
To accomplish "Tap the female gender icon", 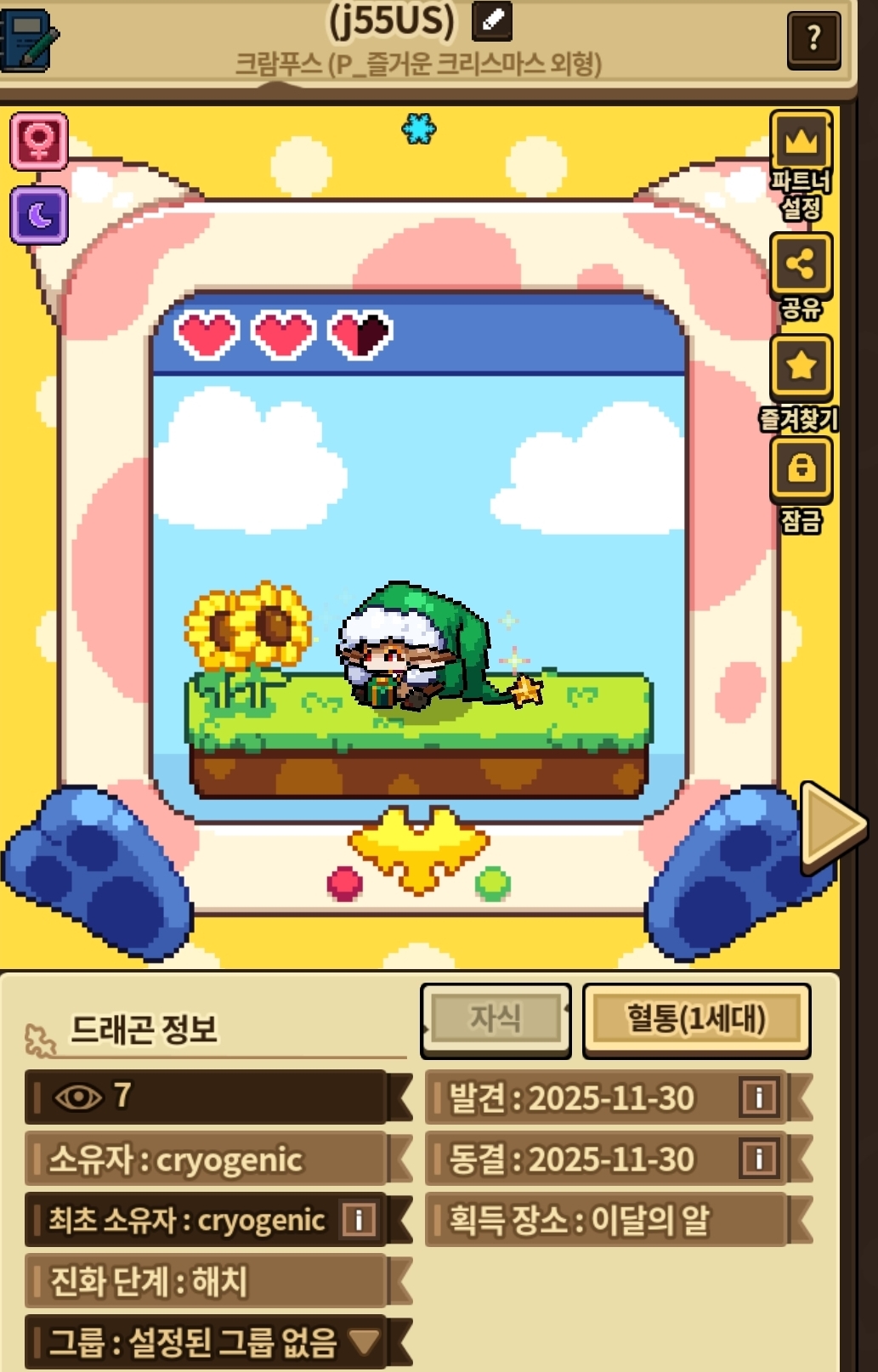I will pyautogui.click(x=39, y=140).
